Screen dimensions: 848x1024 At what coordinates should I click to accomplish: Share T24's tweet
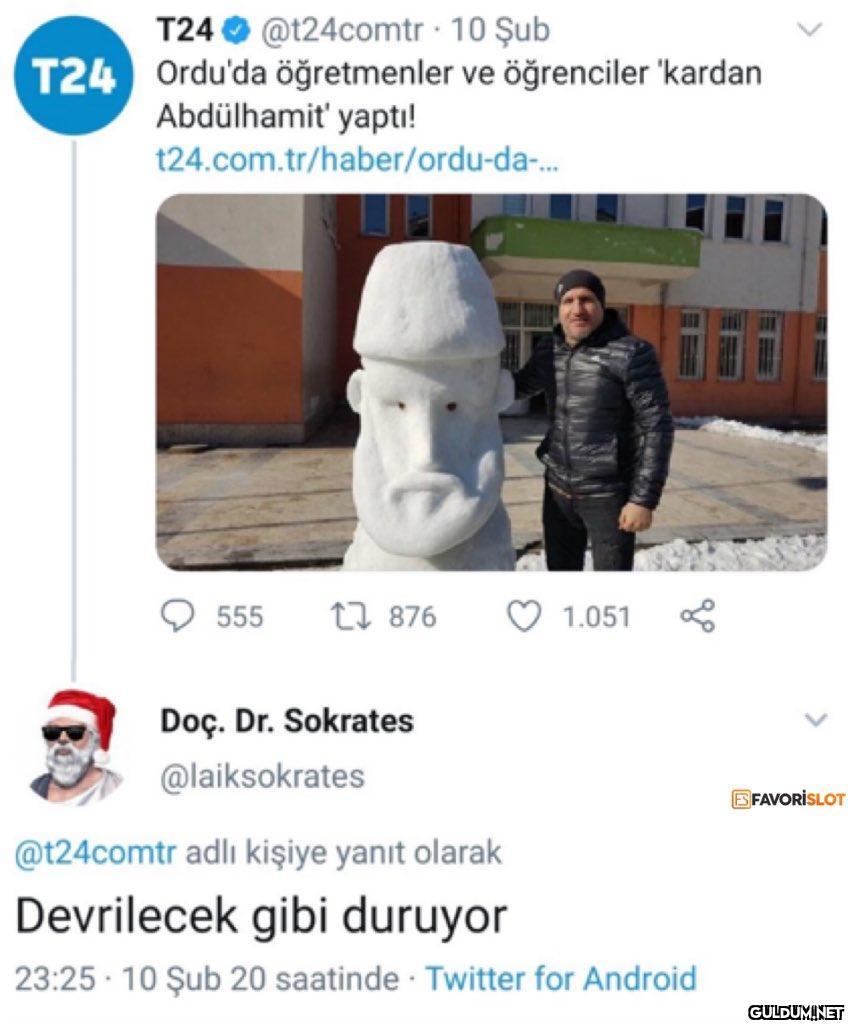697,616
